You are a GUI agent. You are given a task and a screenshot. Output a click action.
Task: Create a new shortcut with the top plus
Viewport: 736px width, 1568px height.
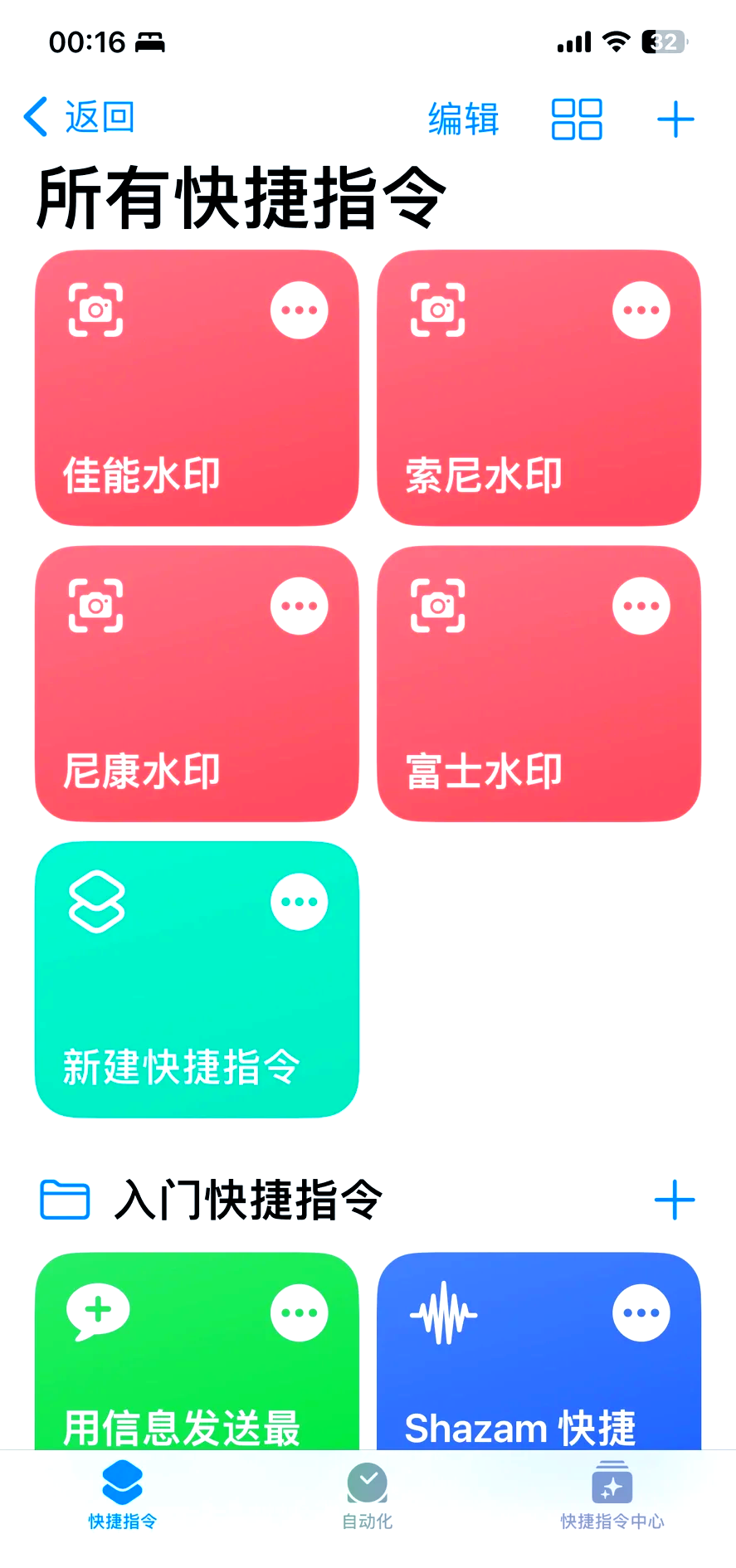tap(675, 119)
